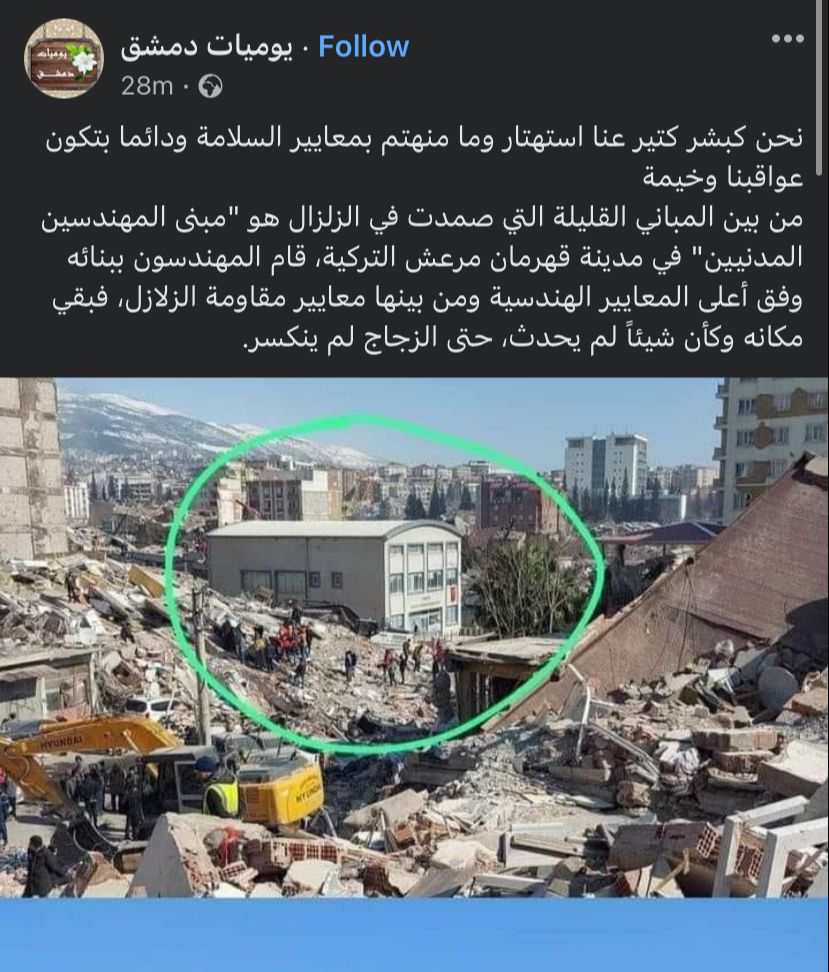
Task: Open the يوميات دمشق profile picture
Action: click(64, 58)
